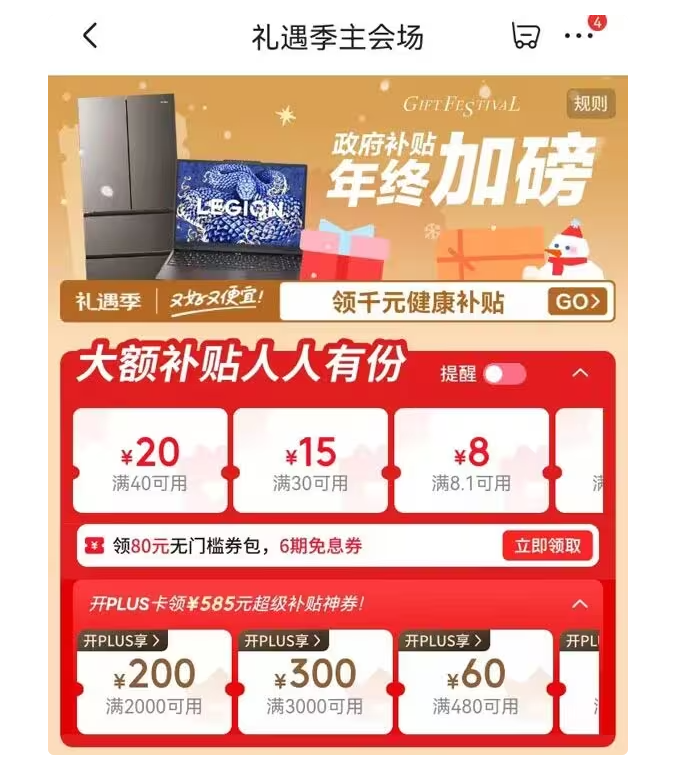
Task: Open the three-dot overflow menu
Action: [x=579, y=36]
